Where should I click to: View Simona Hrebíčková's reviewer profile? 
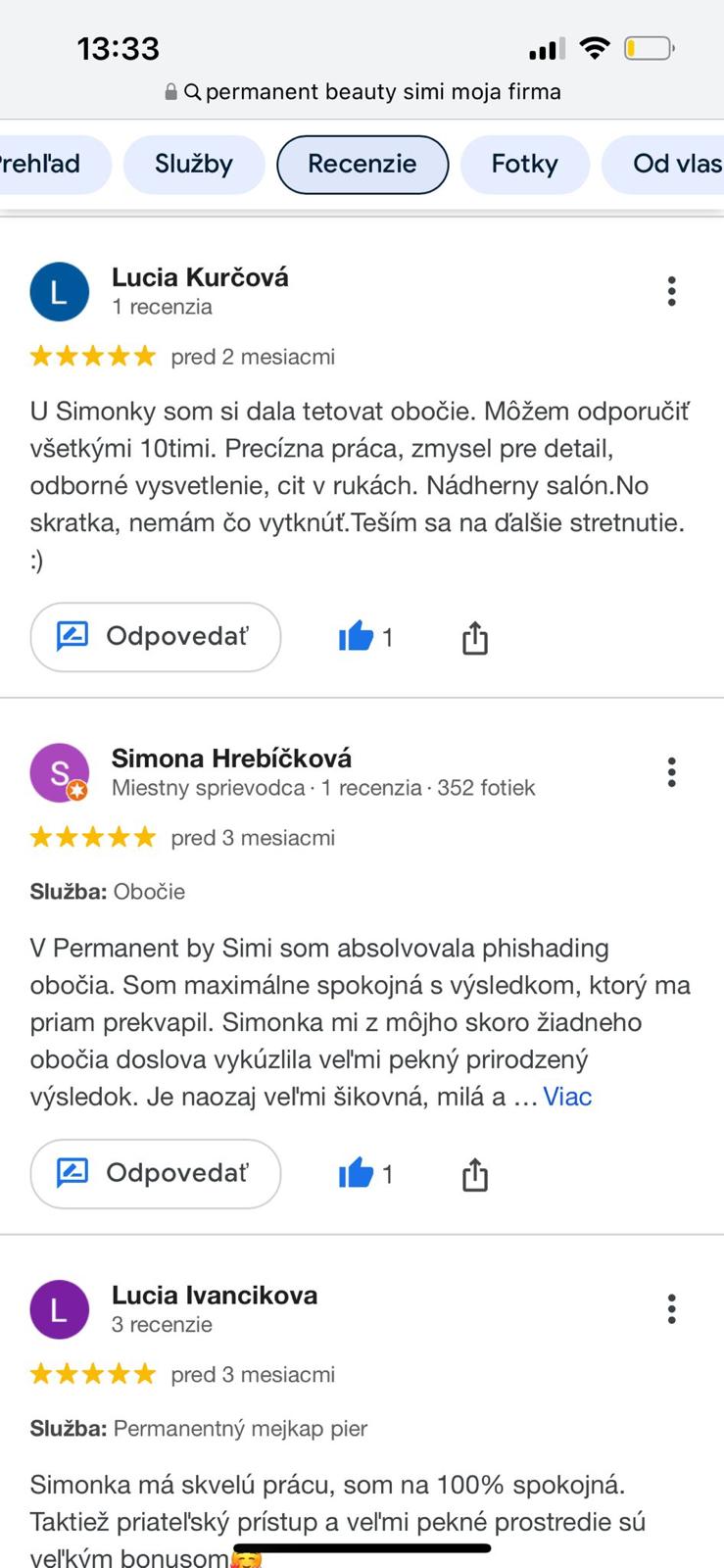231,759
